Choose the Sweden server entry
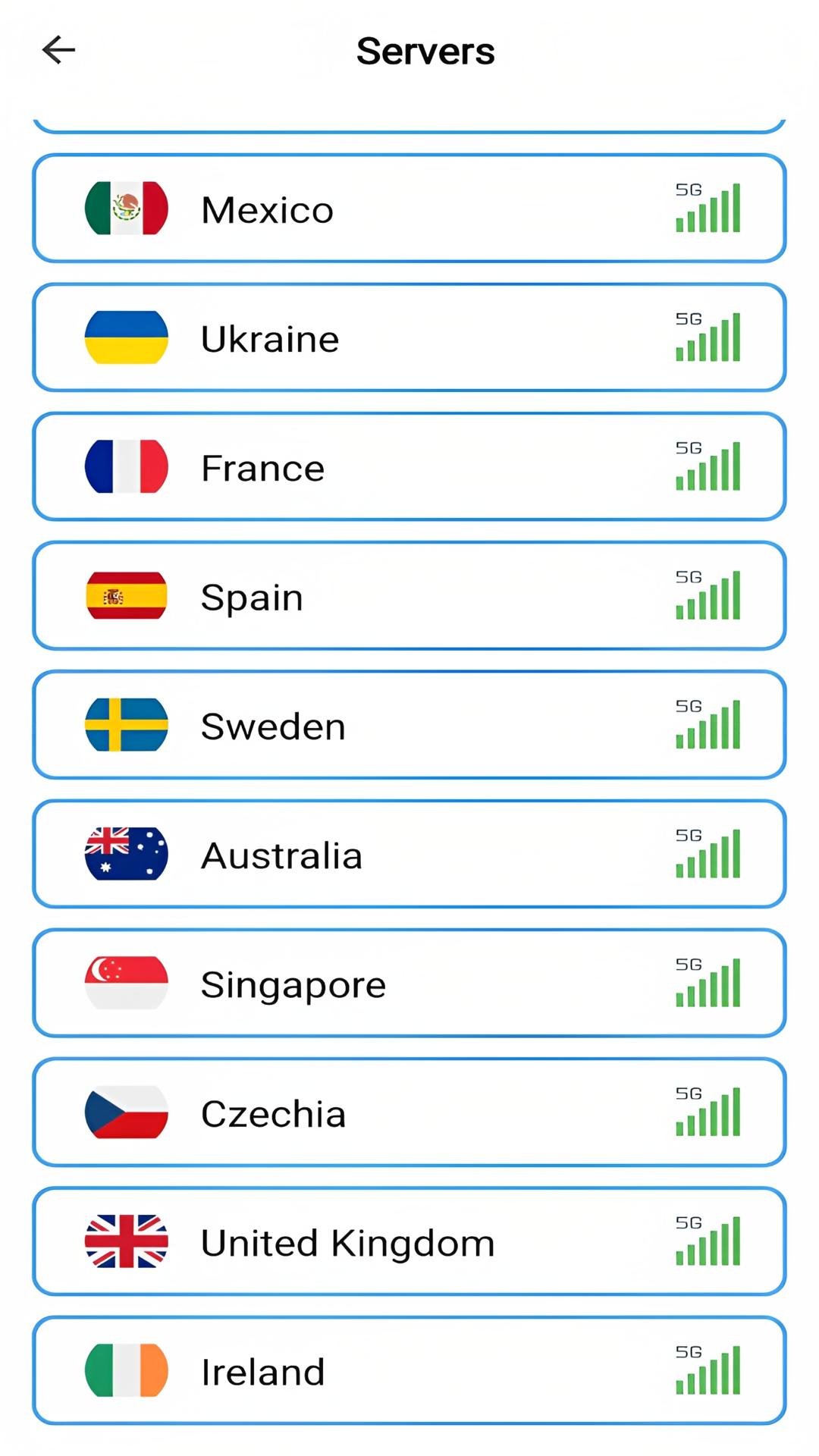The image size is (819, 1456). [x=409, y=725]
